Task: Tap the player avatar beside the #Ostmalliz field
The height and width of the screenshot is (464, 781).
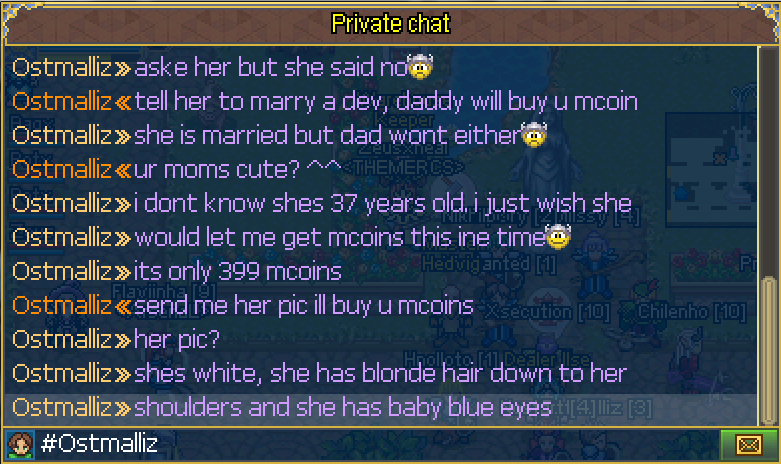Action: click(19, 442)
